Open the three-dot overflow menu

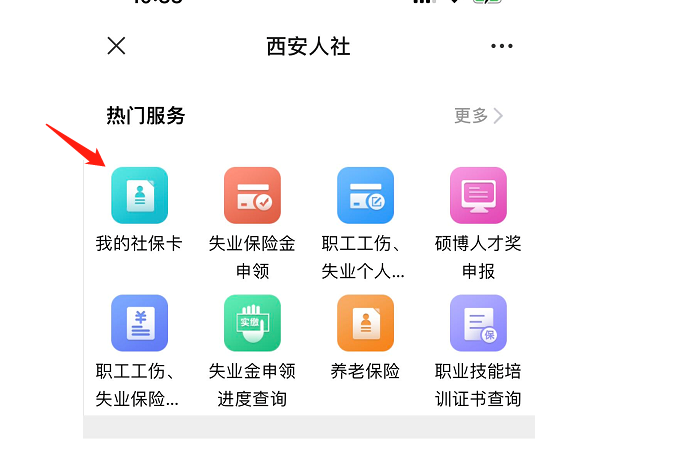click(x=501, y=46)
